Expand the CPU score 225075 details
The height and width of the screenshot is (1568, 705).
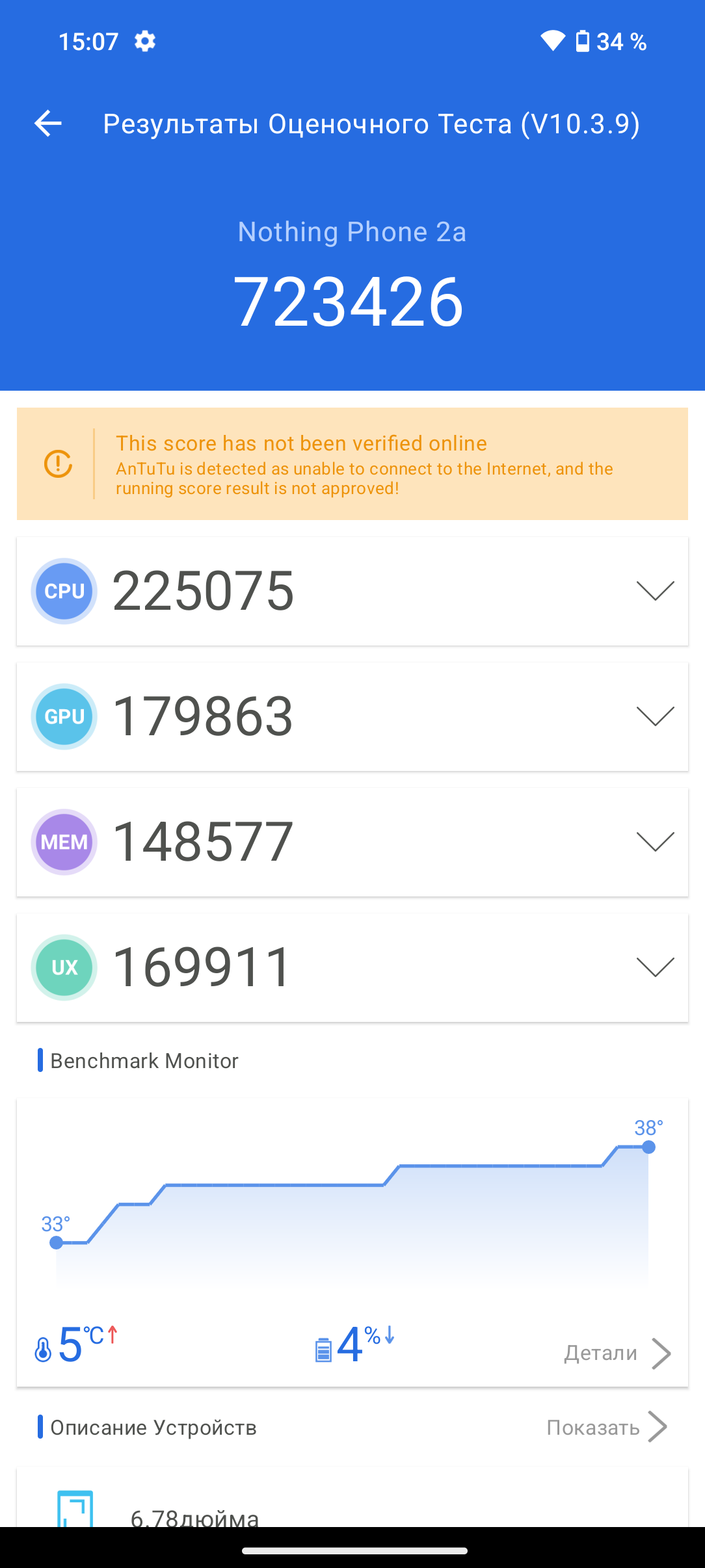[x=654, y=591]
